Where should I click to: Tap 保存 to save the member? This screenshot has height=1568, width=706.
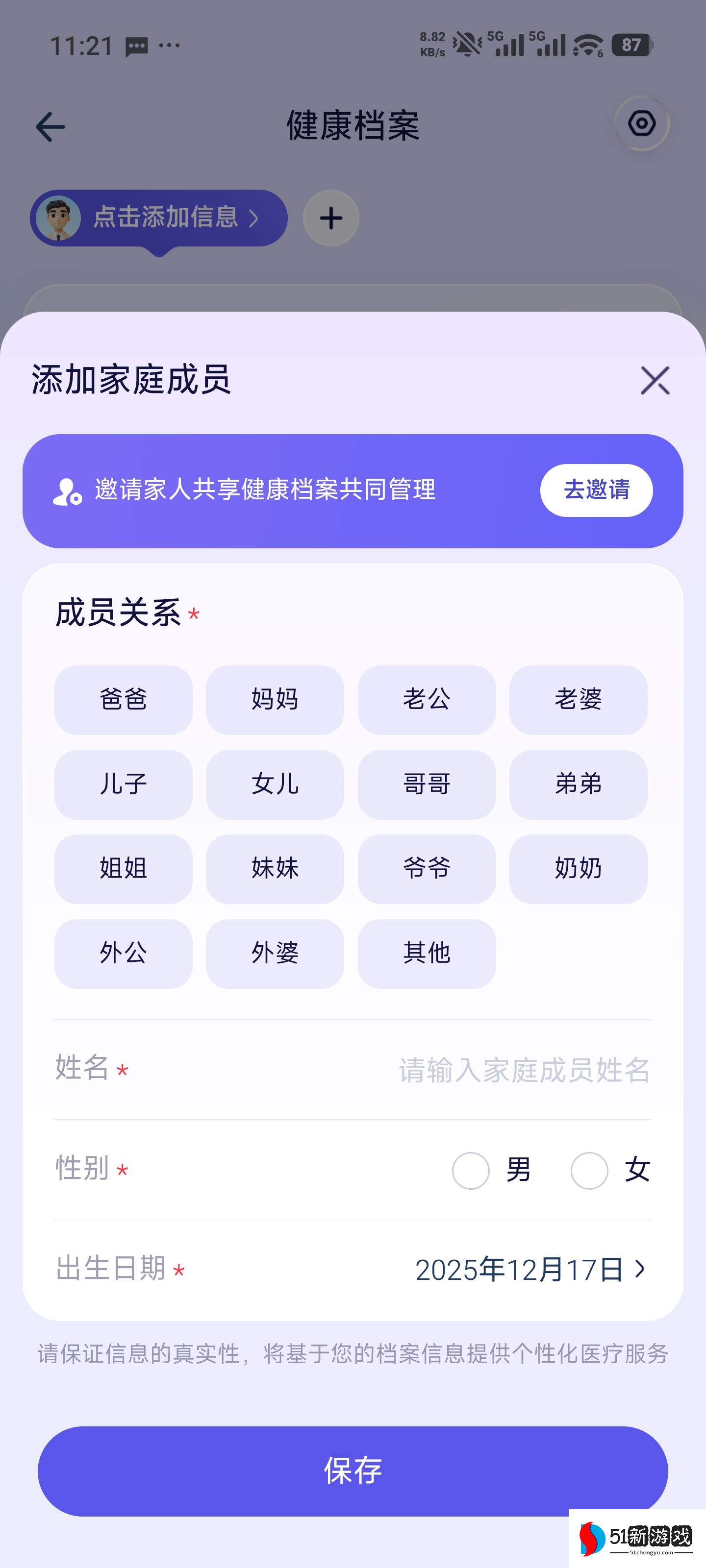click(x=353, y=1470)
